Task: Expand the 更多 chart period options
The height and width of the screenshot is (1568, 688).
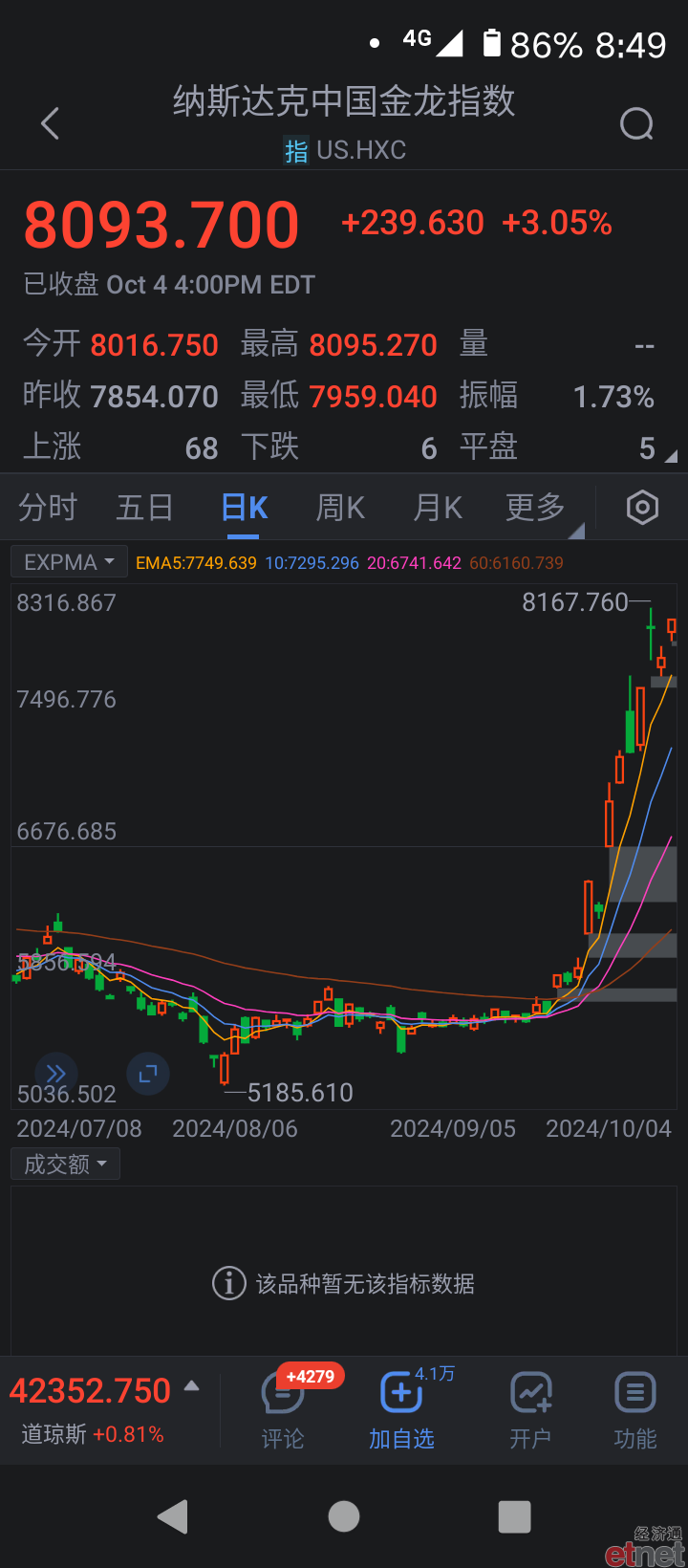Action: click(x=537, y=507)
